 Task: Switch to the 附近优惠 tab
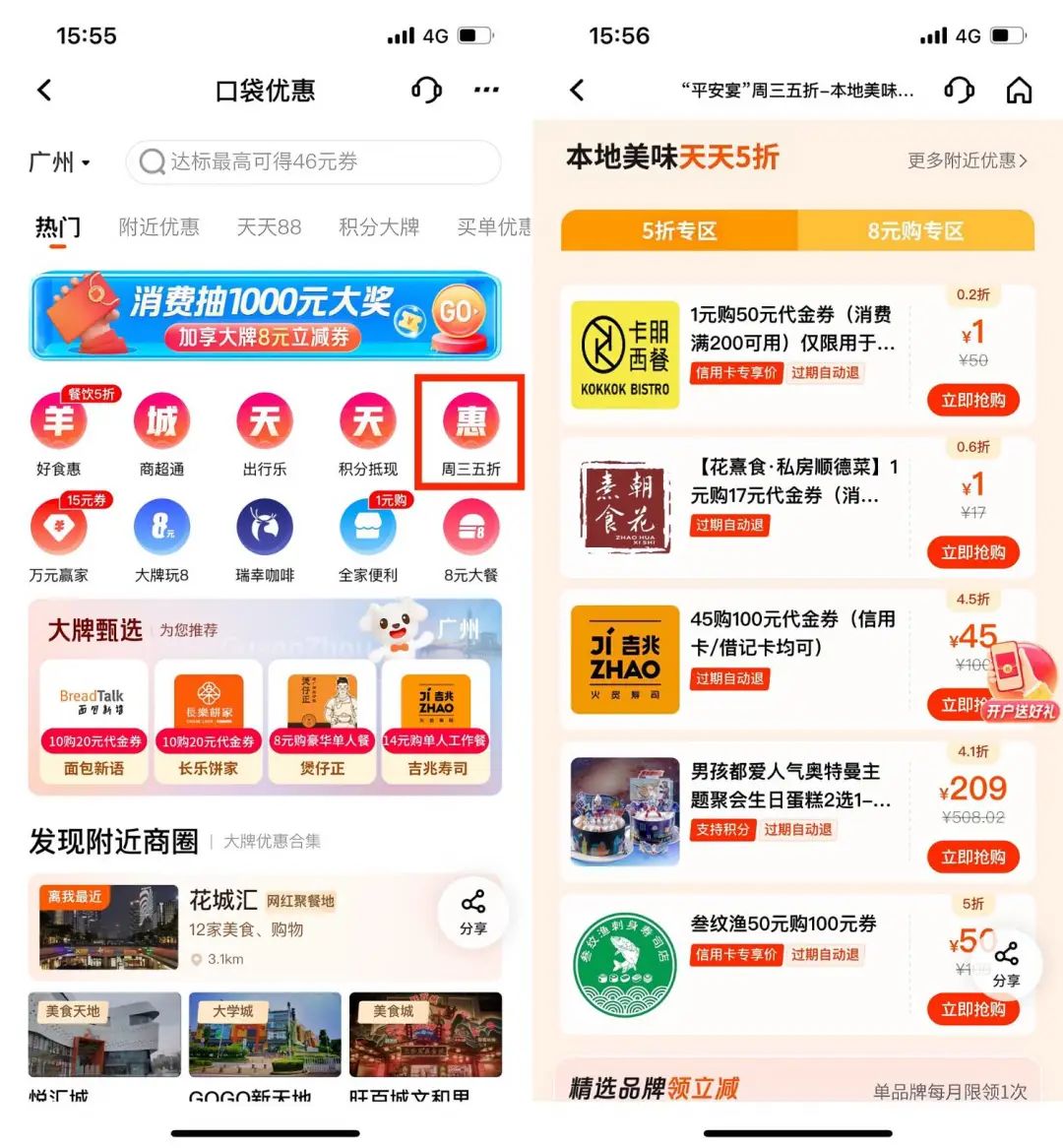159,227
